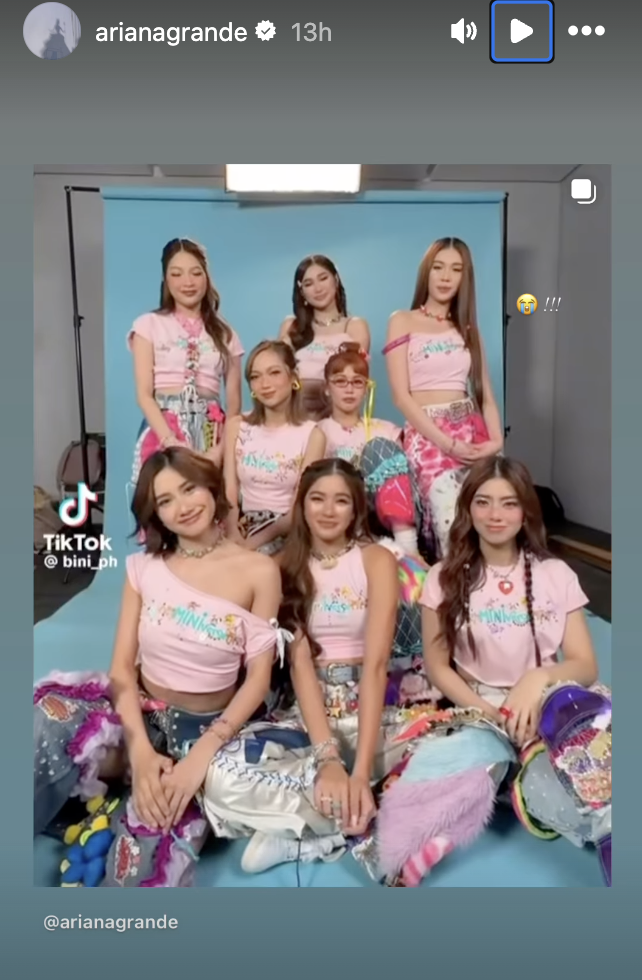Open the arianagrande username in the header
Screen dimensions: 642x980
[x=171, y=32]
